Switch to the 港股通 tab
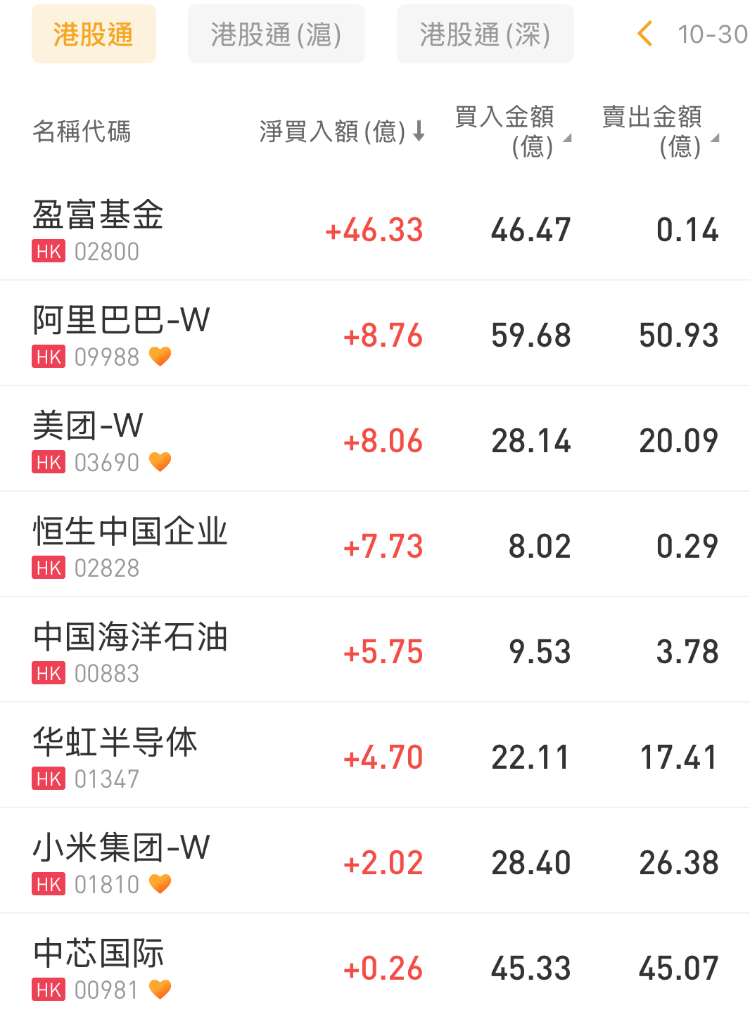Screen dimensions: 750x1017 [93, 34]
